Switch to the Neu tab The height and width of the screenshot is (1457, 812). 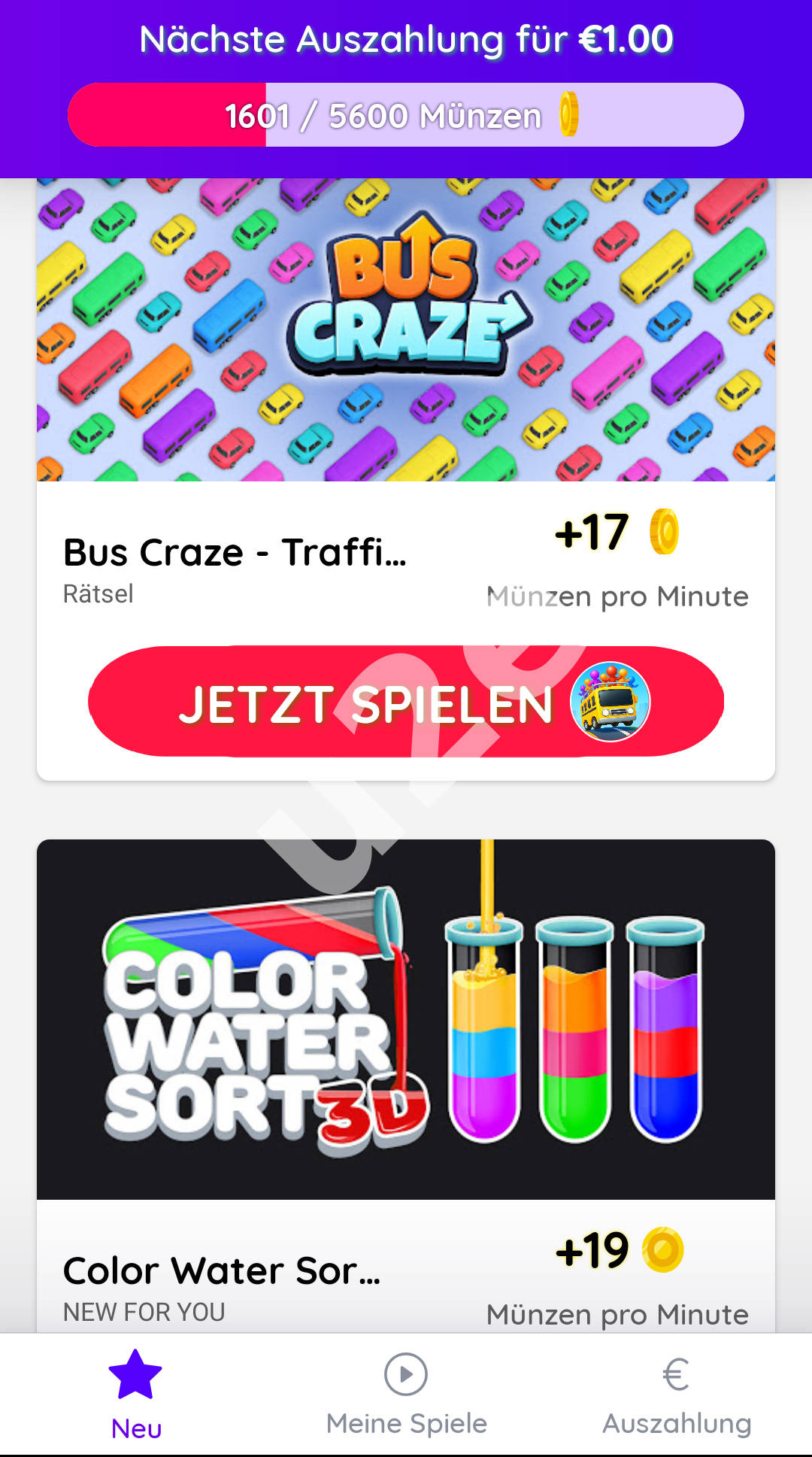(136, 1394)
